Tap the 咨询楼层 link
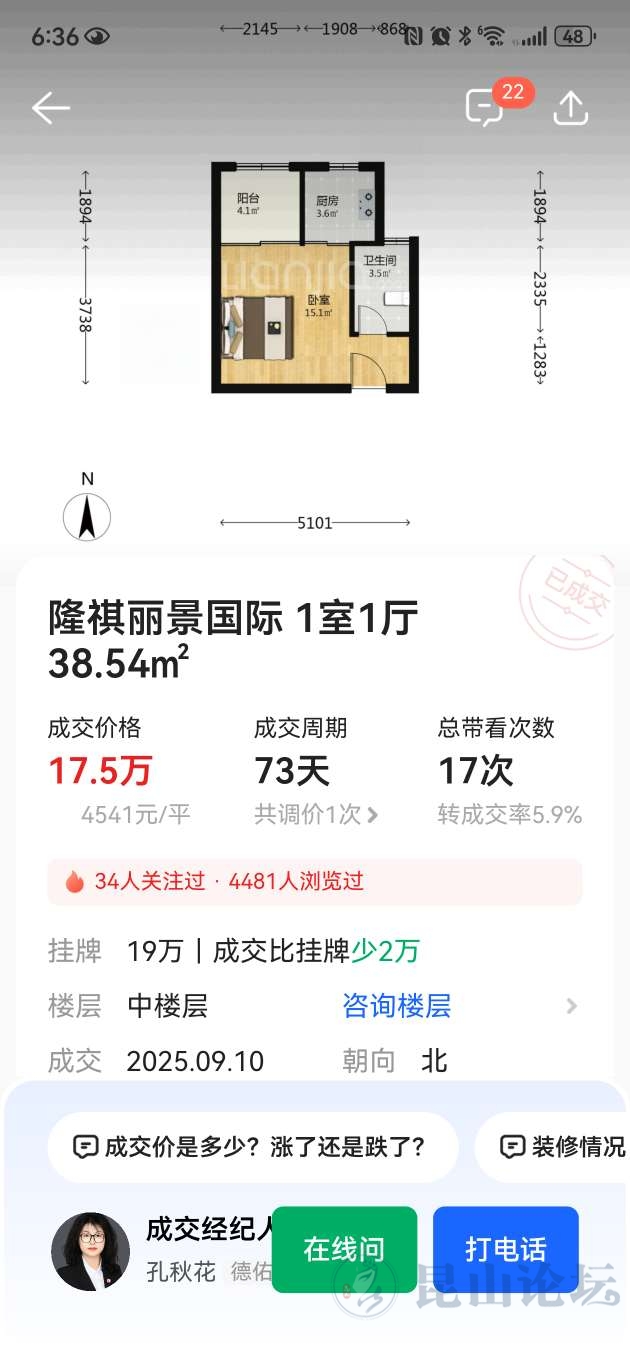Viewport: 630px width, 1360px height. (x=397, y=1006)
